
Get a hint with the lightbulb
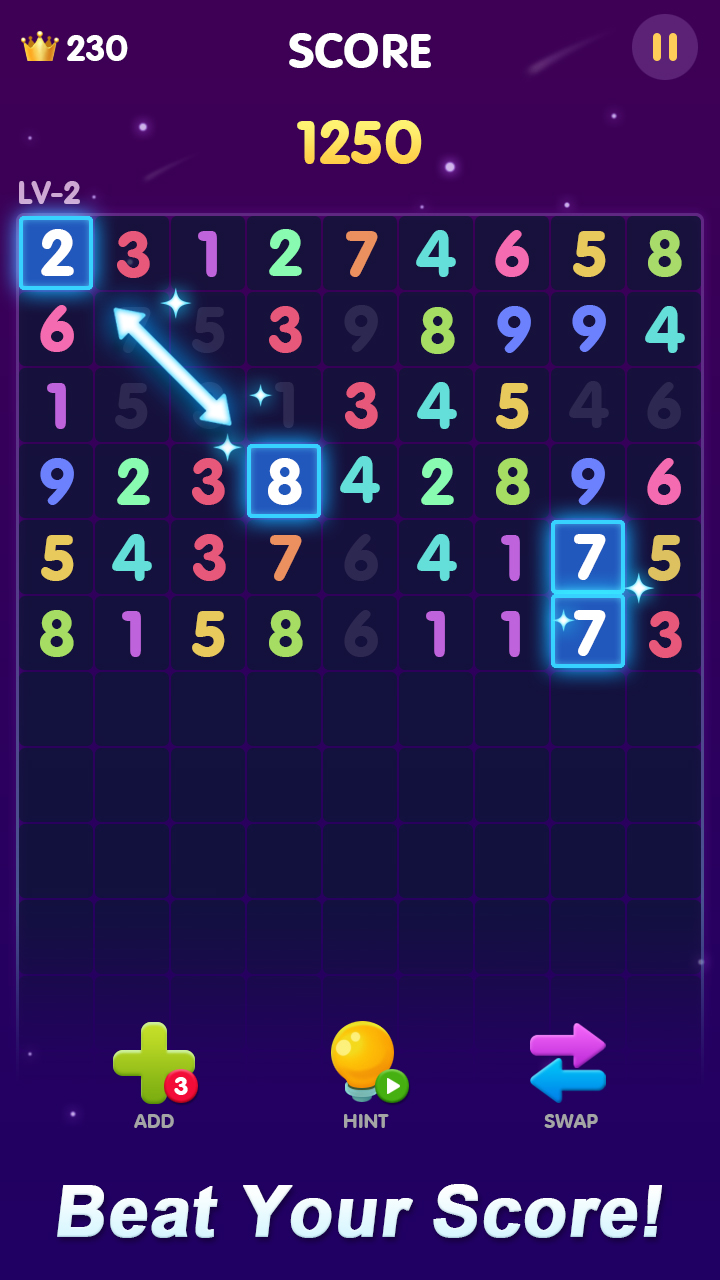point(364,1062)
